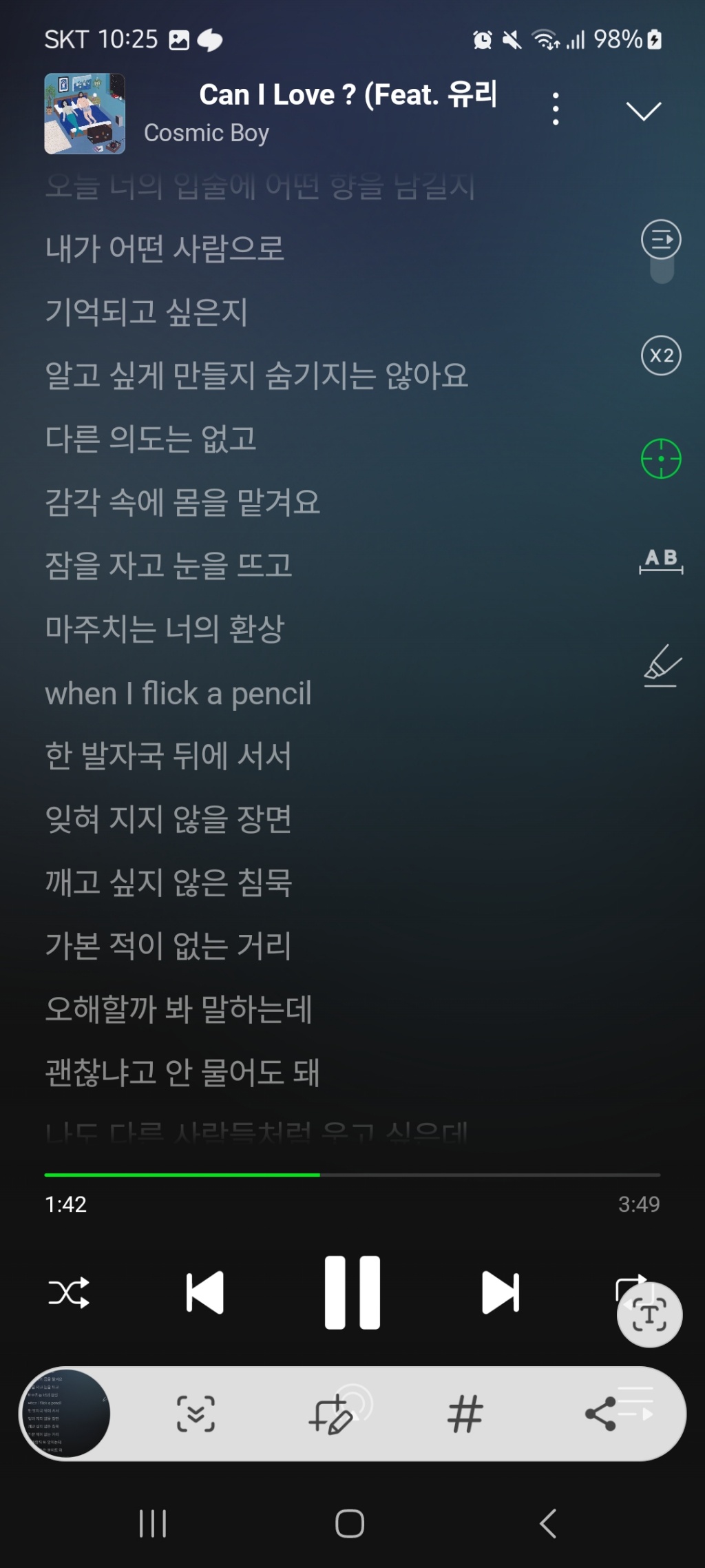Tap the scroll capture icon
705x1568 pixels.
196,1414
